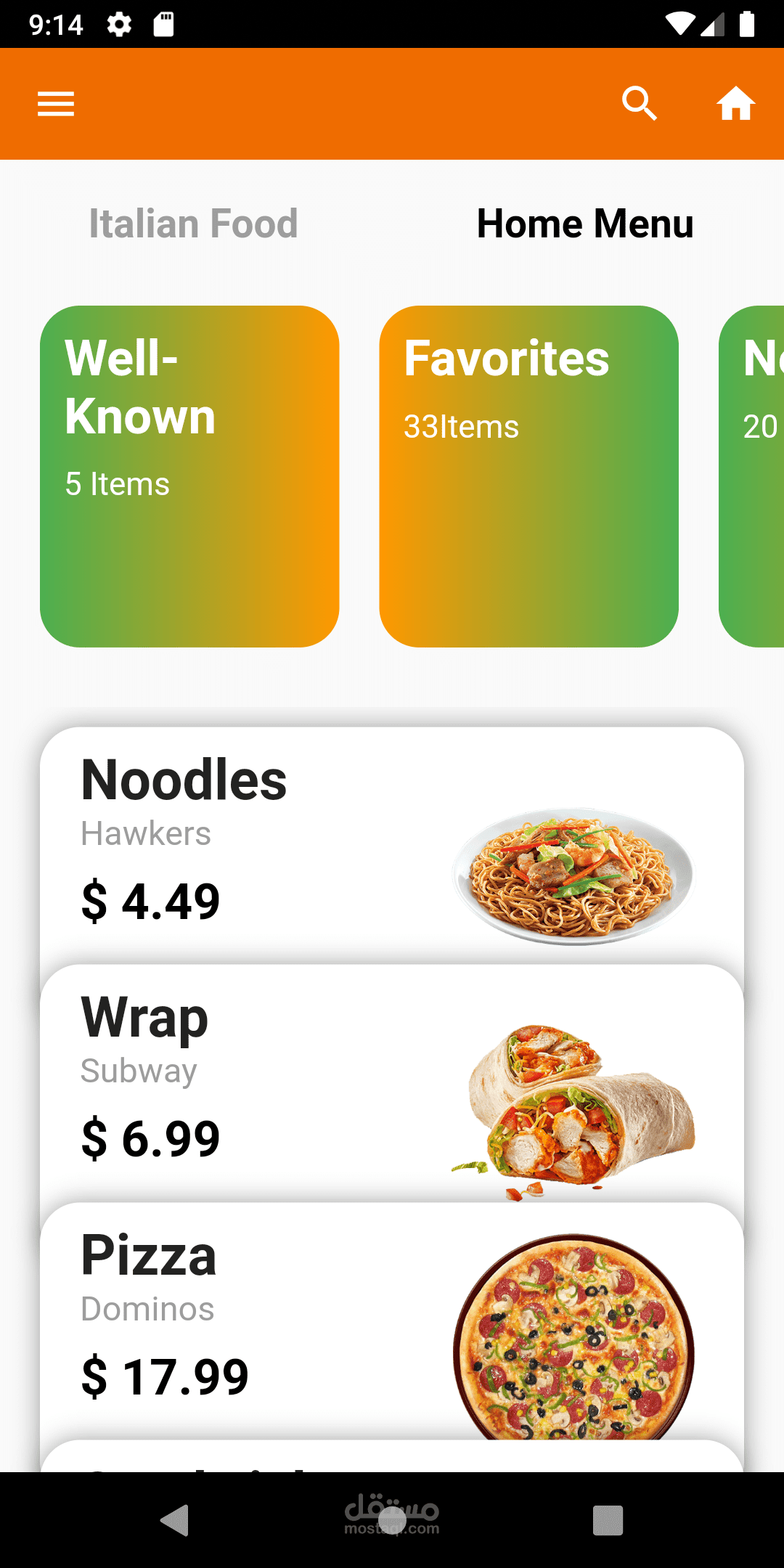Open the navigation drawer menu
Image resolution: width=784 pixels, height=1568 pixels.
click(x=55, y=104)
